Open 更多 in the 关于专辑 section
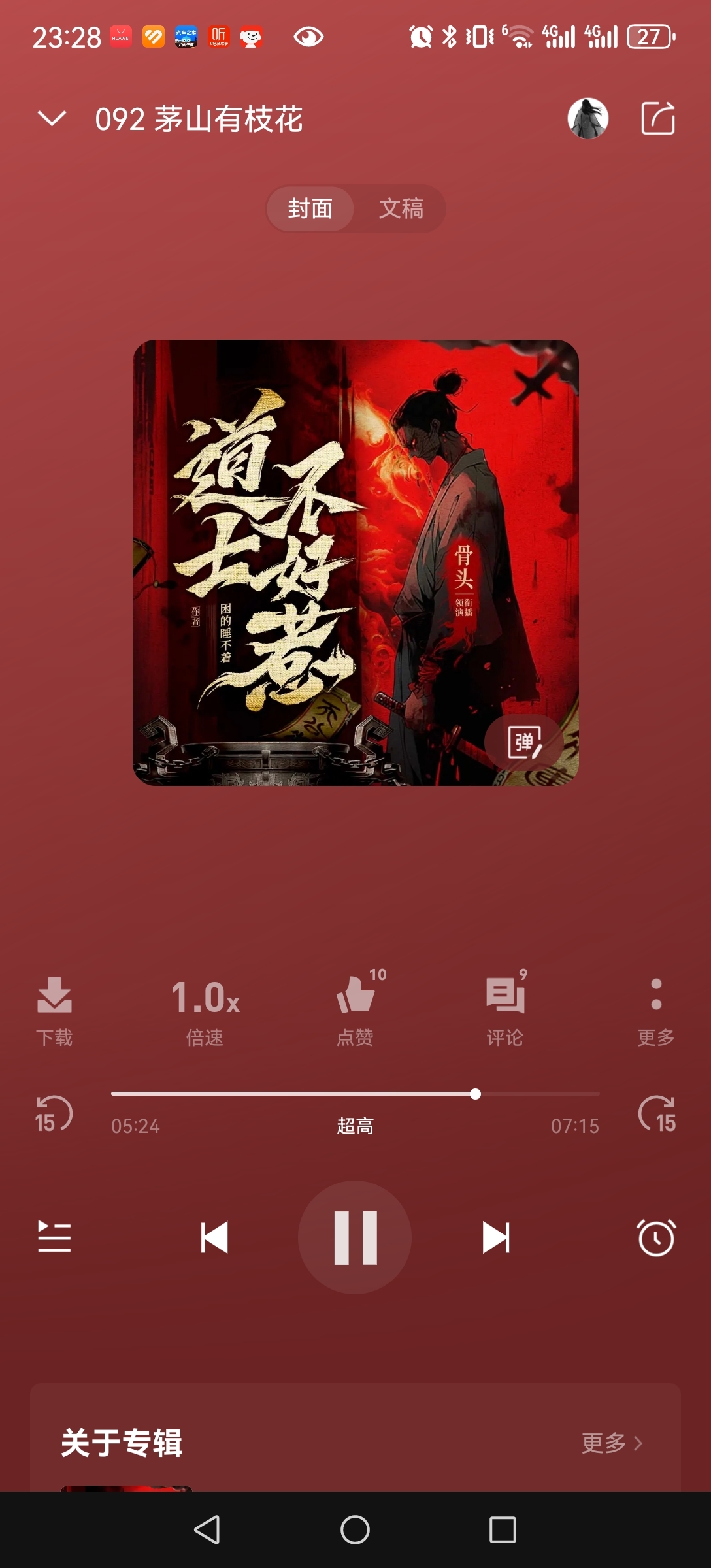 coord(612,1443)
